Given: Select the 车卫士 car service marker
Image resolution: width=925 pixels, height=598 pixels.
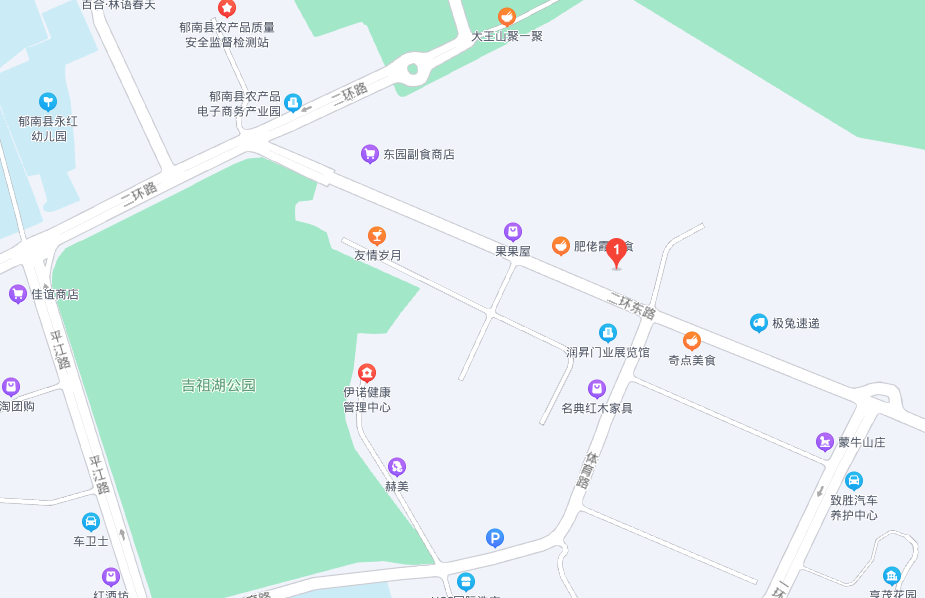Looking at the screenshot, I should click(x=91, y=522).
